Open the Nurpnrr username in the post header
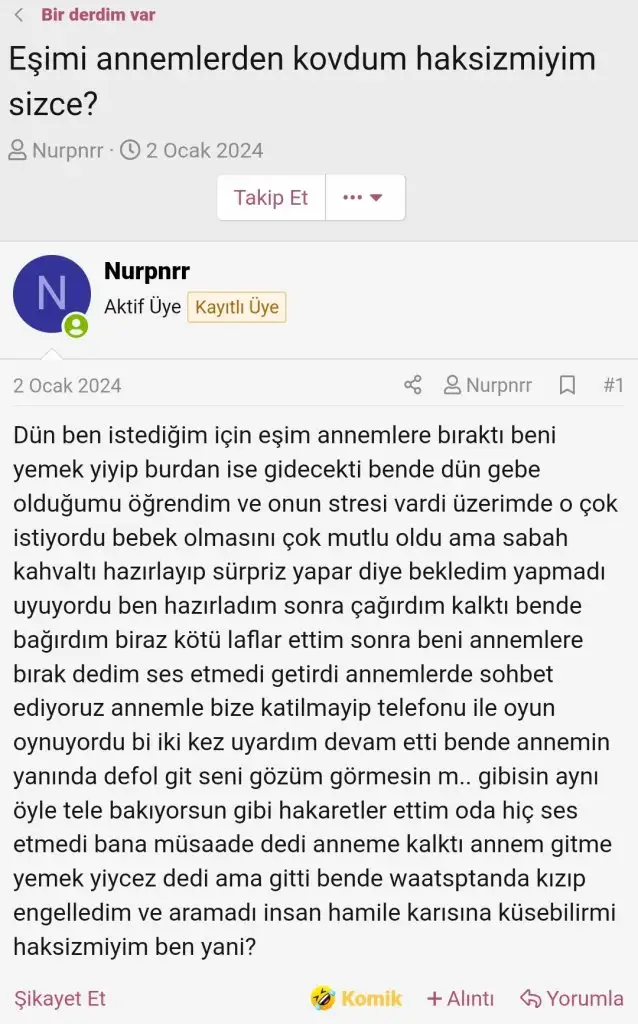Viewport: 638px width, 1024px height. 147,271
